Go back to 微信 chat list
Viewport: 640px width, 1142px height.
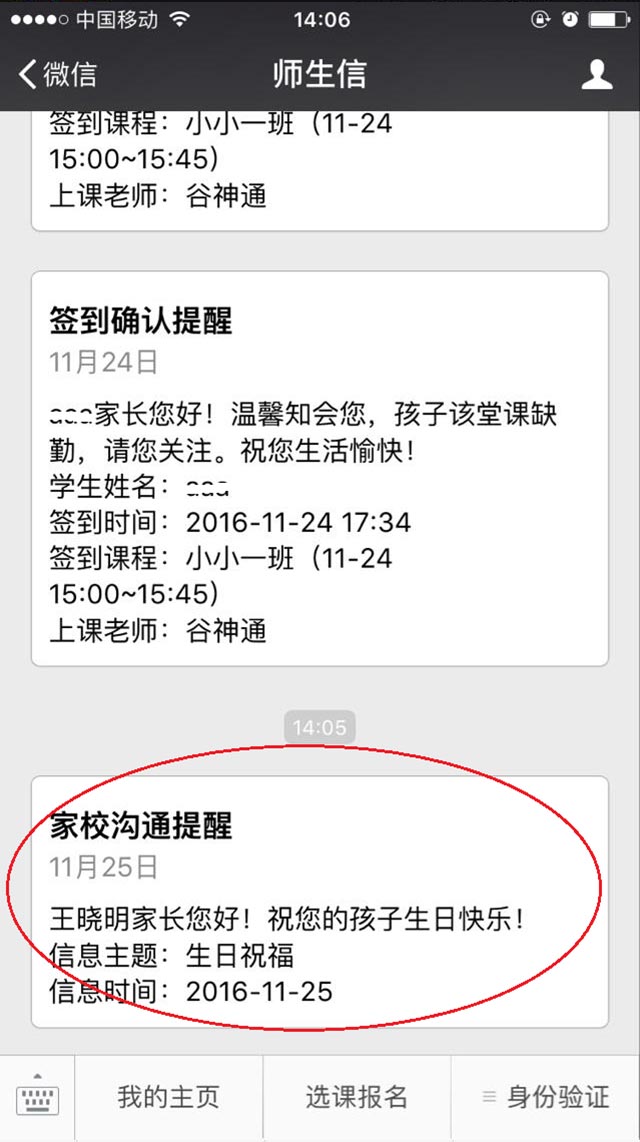(x=58, y=74)
